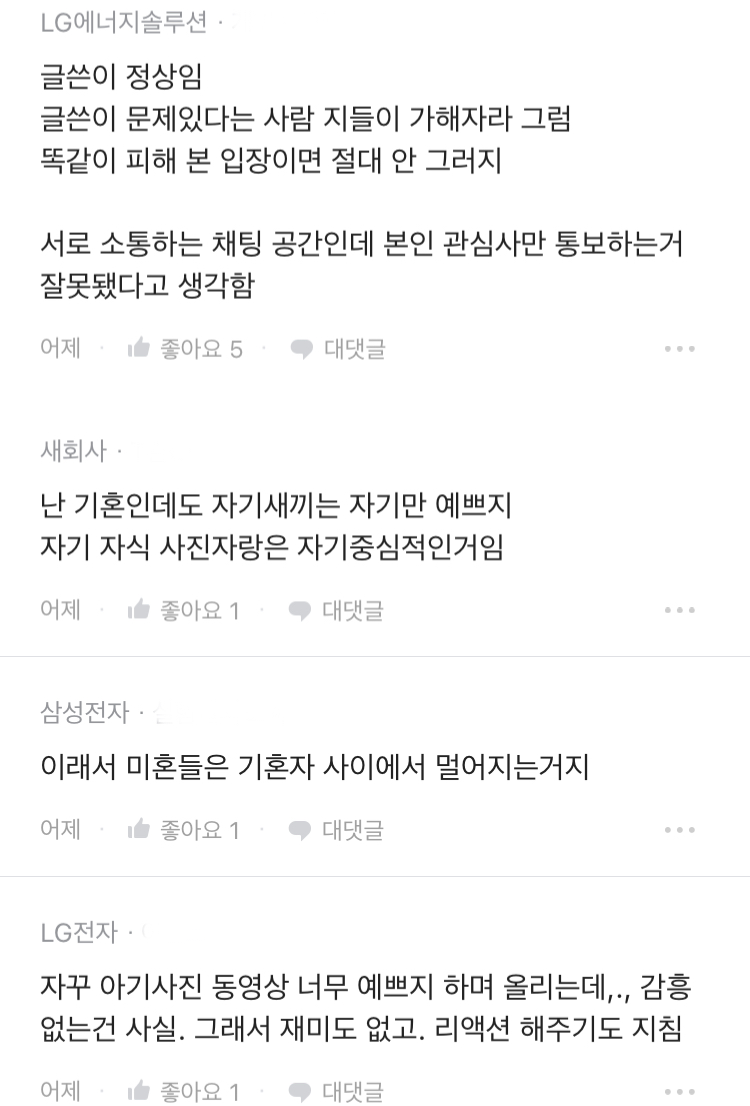Open more options on LG에너지솔루션 comment
Viewport: 750px width, 1106px height.
(679, 349)
